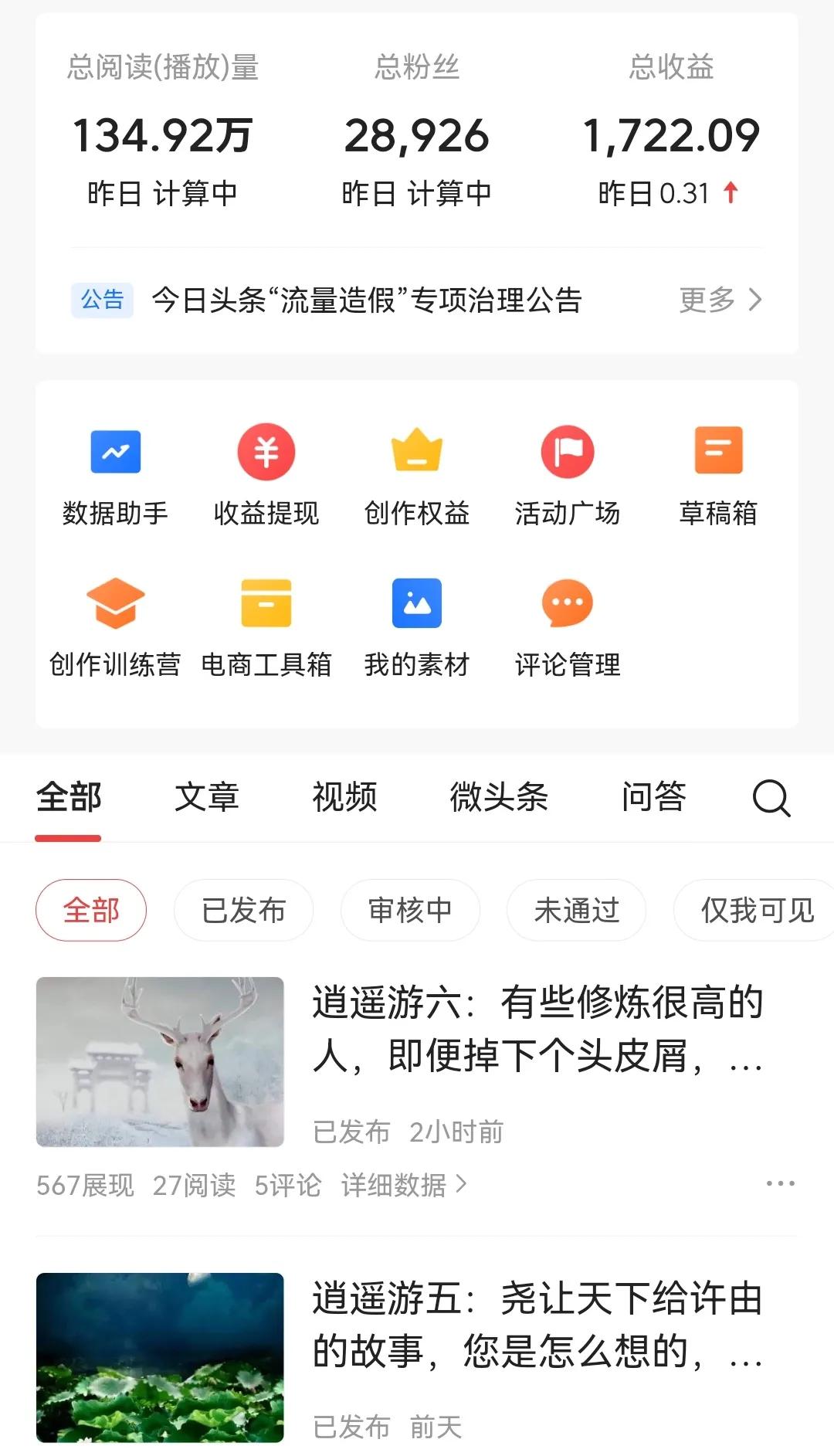
Task: Open the 电商工具箱 e-commerce toolbox
Action: coord(266,626)
